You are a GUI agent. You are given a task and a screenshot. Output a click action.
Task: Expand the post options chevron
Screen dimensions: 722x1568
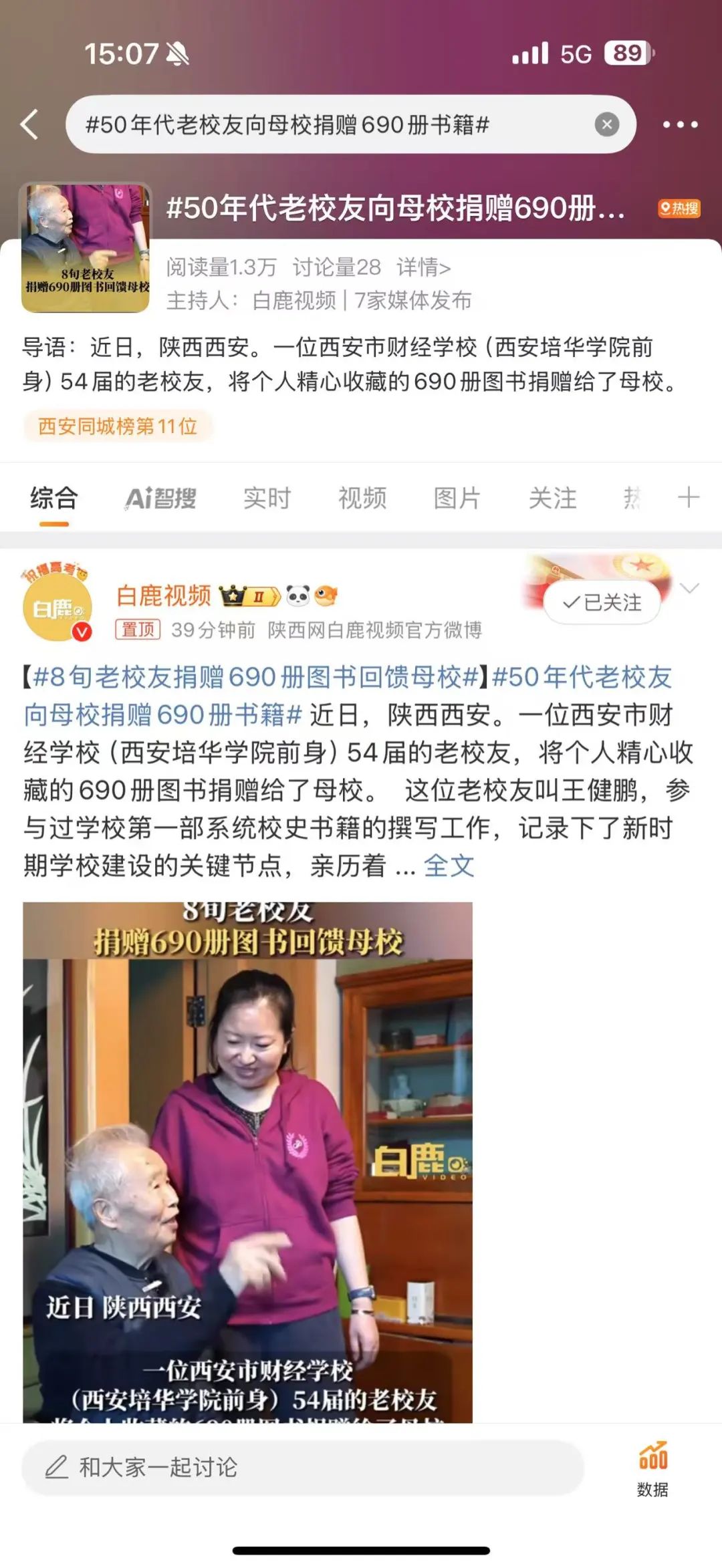pyautogui.click(x=689, y=588)
